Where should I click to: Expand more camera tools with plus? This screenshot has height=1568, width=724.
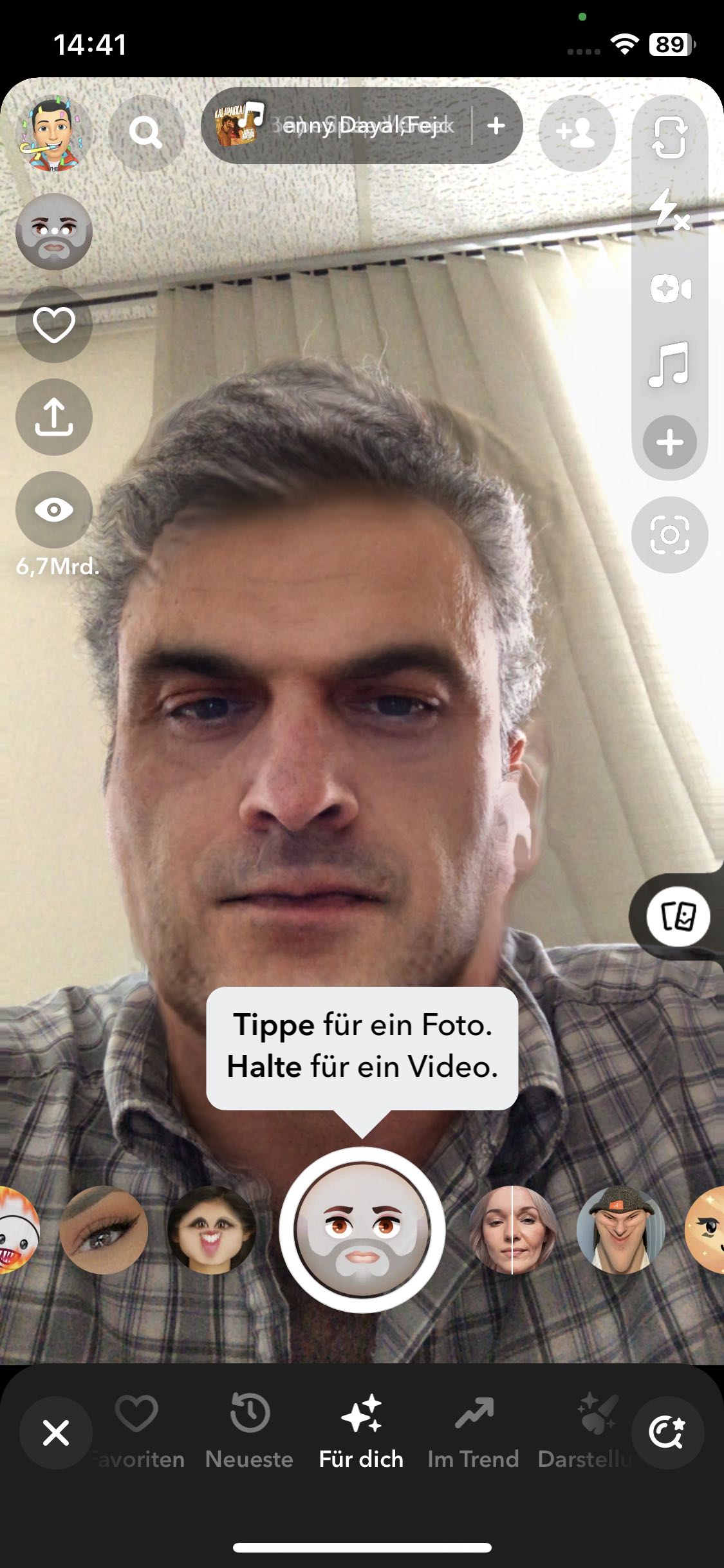[x=670, y=443]
